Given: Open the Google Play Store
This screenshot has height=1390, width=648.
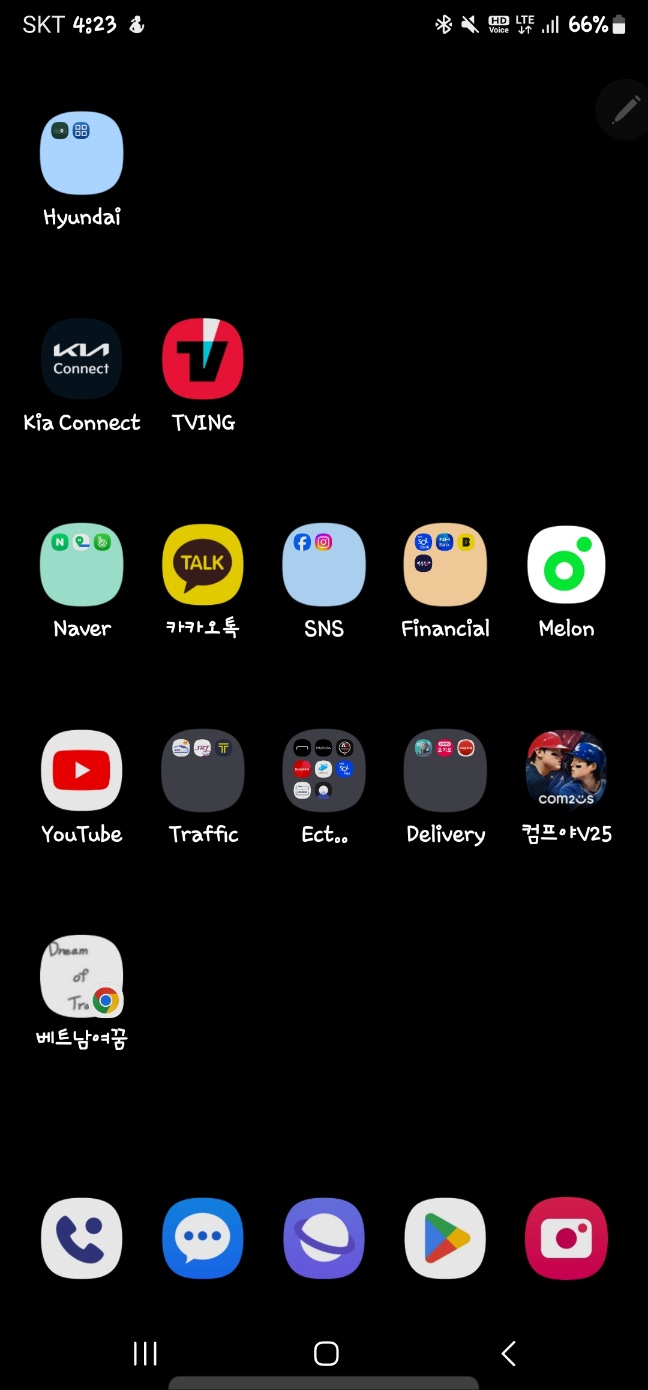Looking at the screenshot, I should click(445, 1238).
